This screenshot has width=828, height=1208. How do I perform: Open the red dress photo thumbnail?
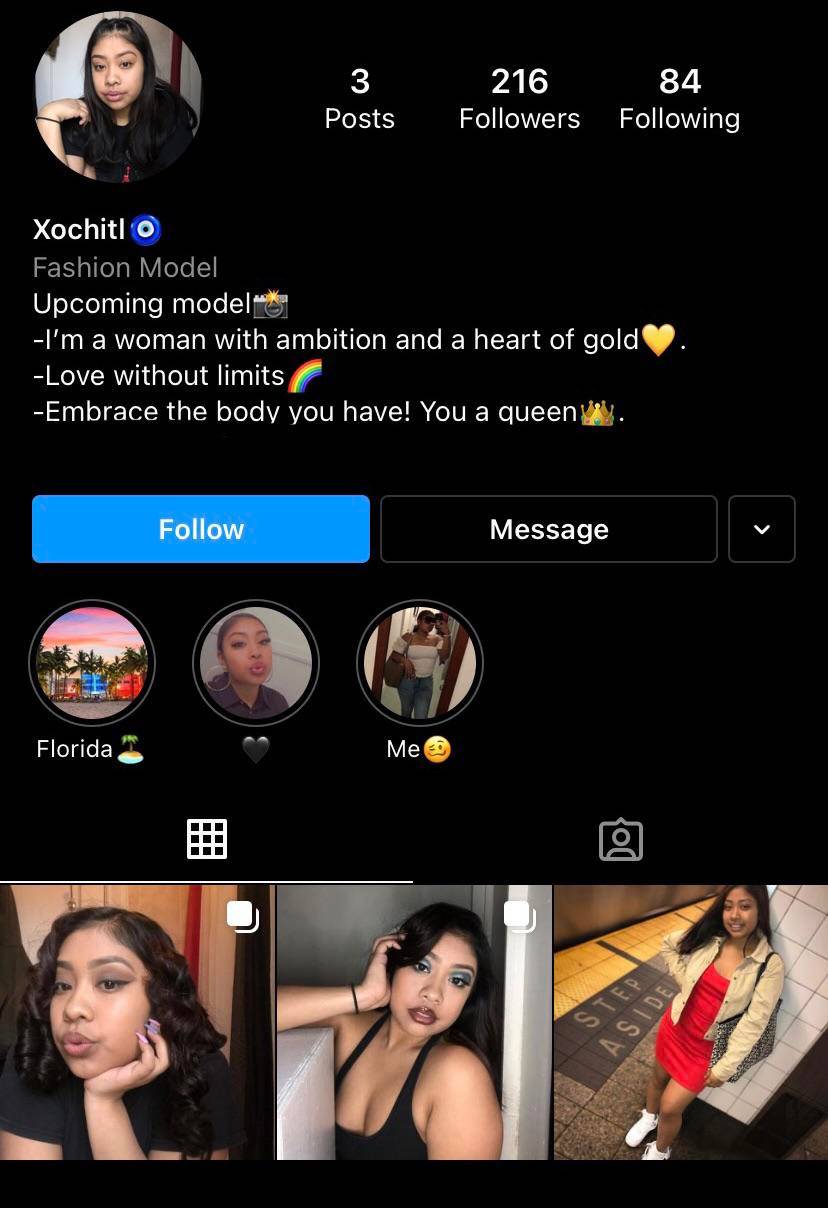pyautogui.click(x=690, y=1018)
